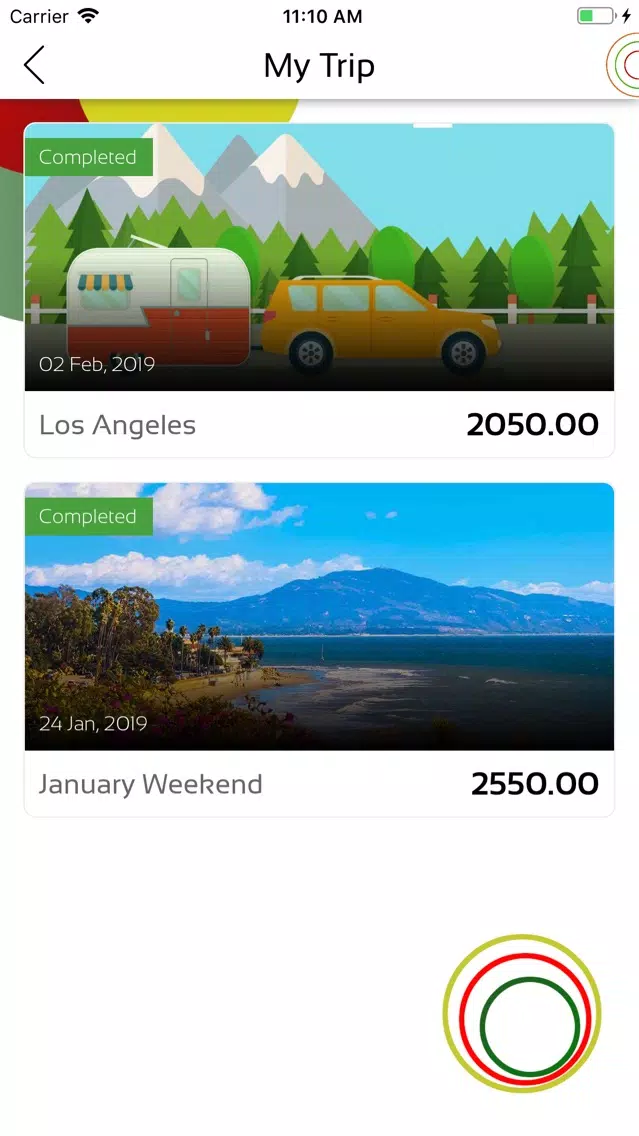Open the Los Angeles trip card
The width and height of the screenshot is (639, 1136).
[x=320, y=290]
